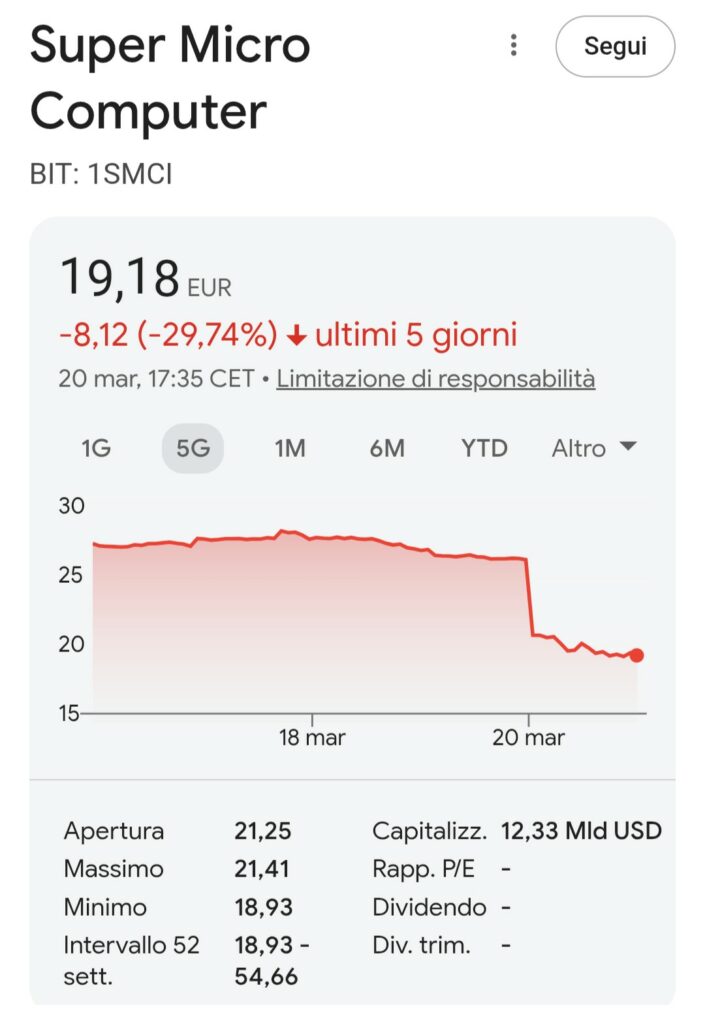Image resolution: width=705 pixels, height=1024 pixels.
Task: Follow Super Micro Computer with Segui
Action: [615, 46]
